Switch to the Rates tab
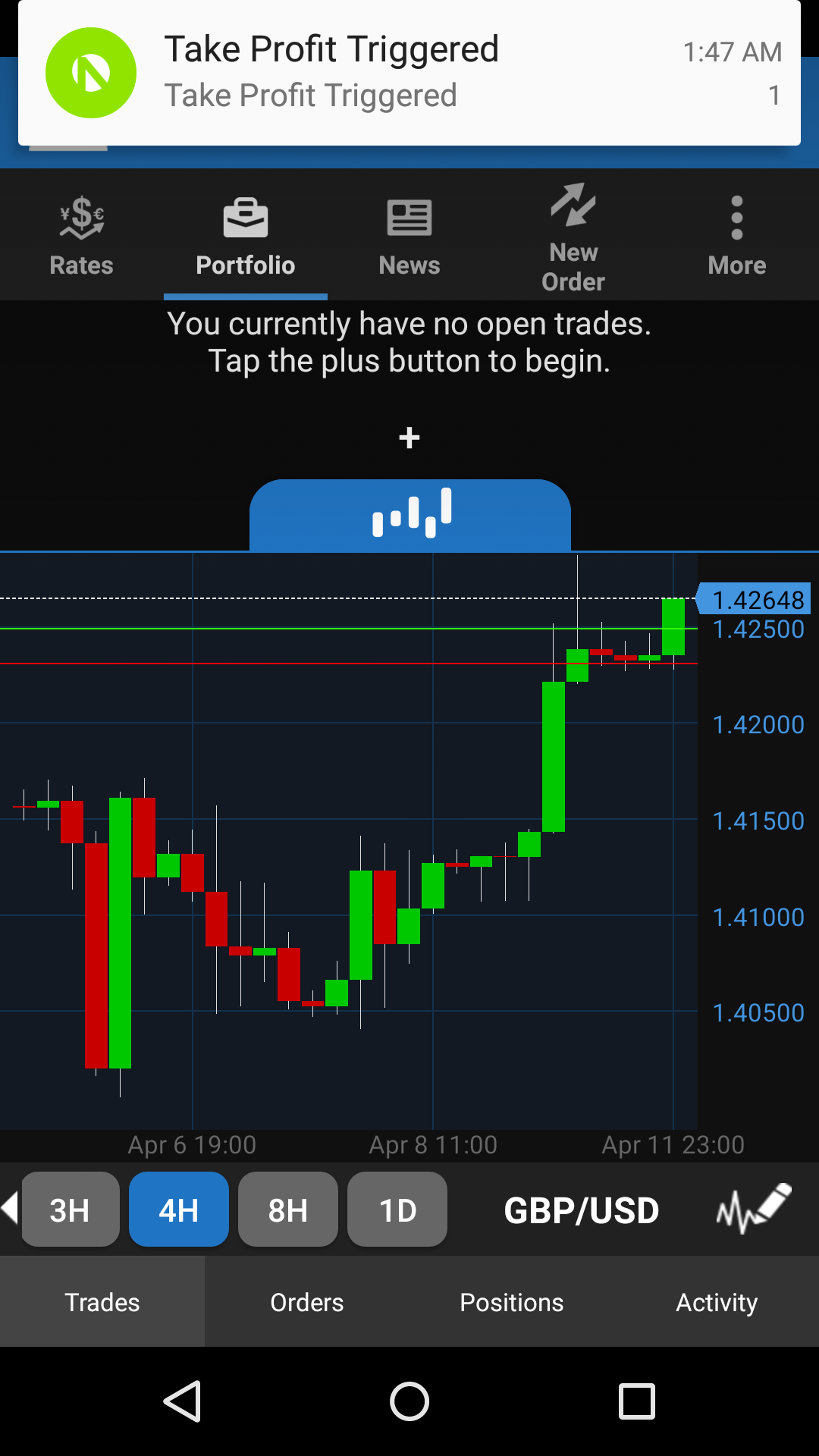Viewport: 819px width, 1456px height. point(81,235)
